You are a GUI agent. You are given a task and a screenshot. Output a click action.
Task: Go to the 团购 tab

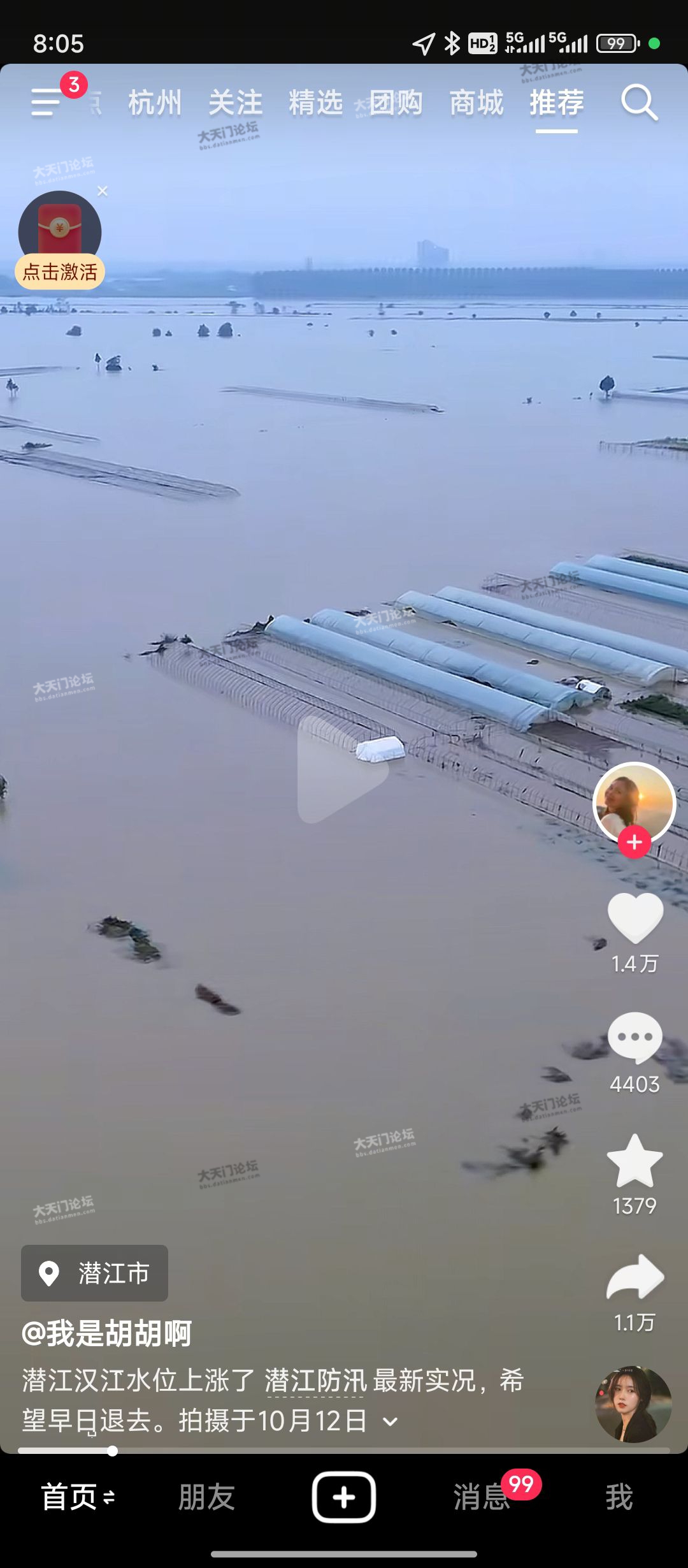click(x=396, y=103)
